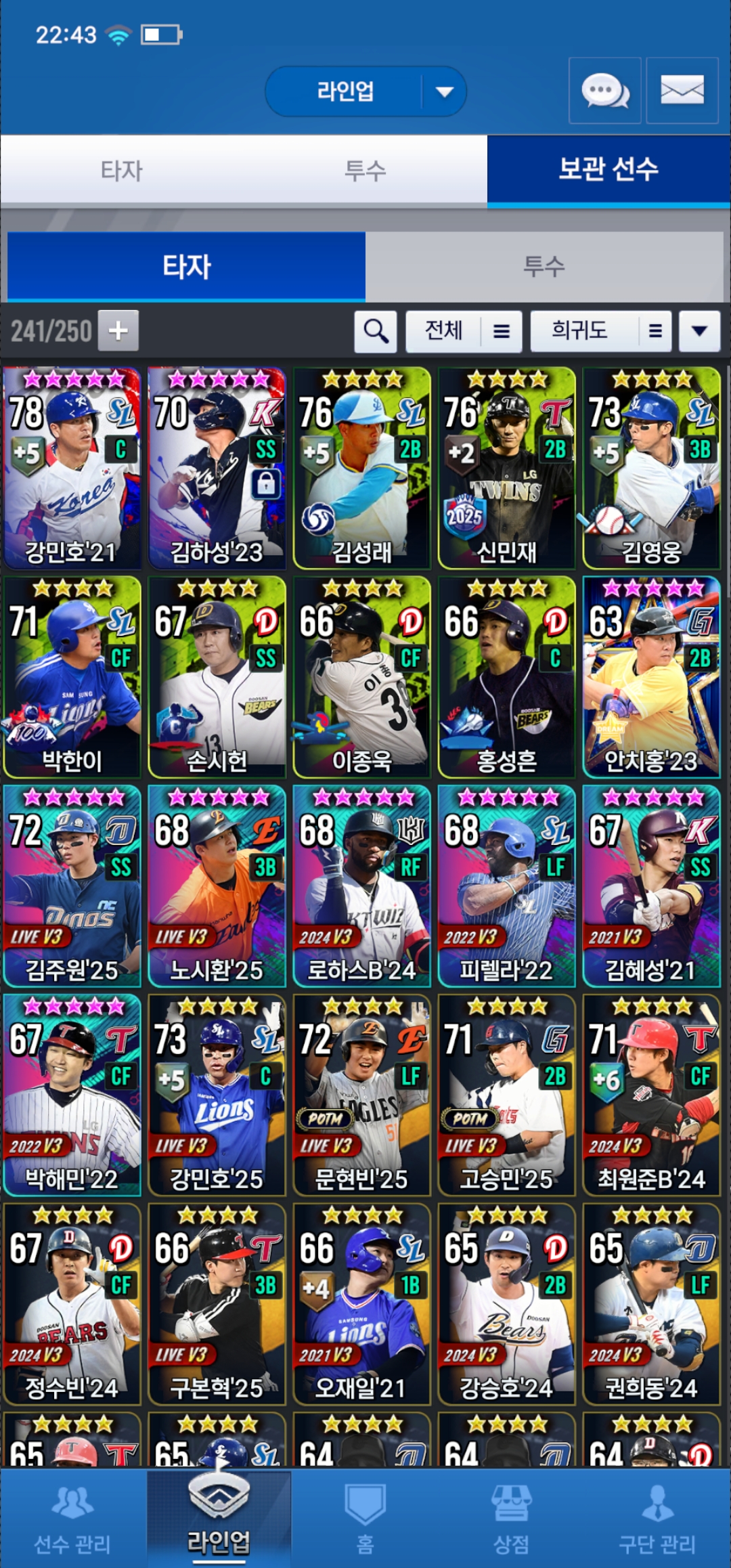Open the 안치홍'23 player card

651,677
